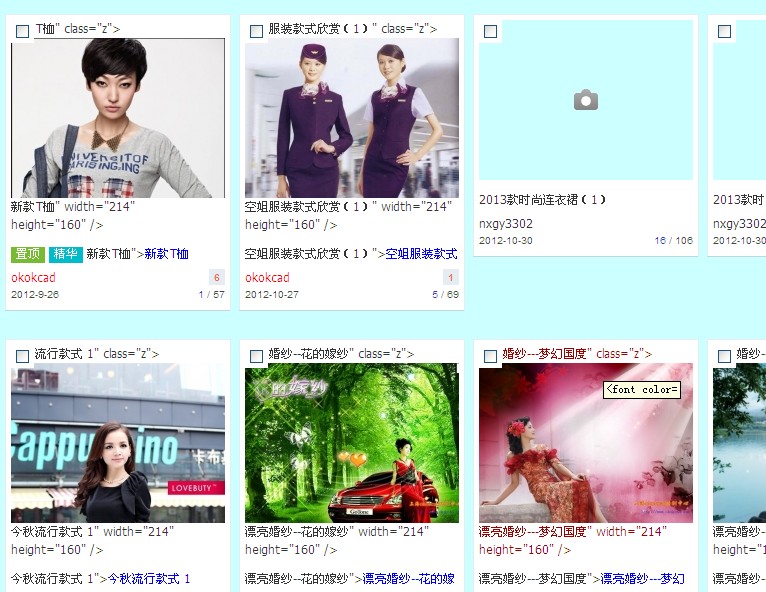View the 今秋流行款式 1 photo
The image size is (766, 592).
tap(118, 443)
